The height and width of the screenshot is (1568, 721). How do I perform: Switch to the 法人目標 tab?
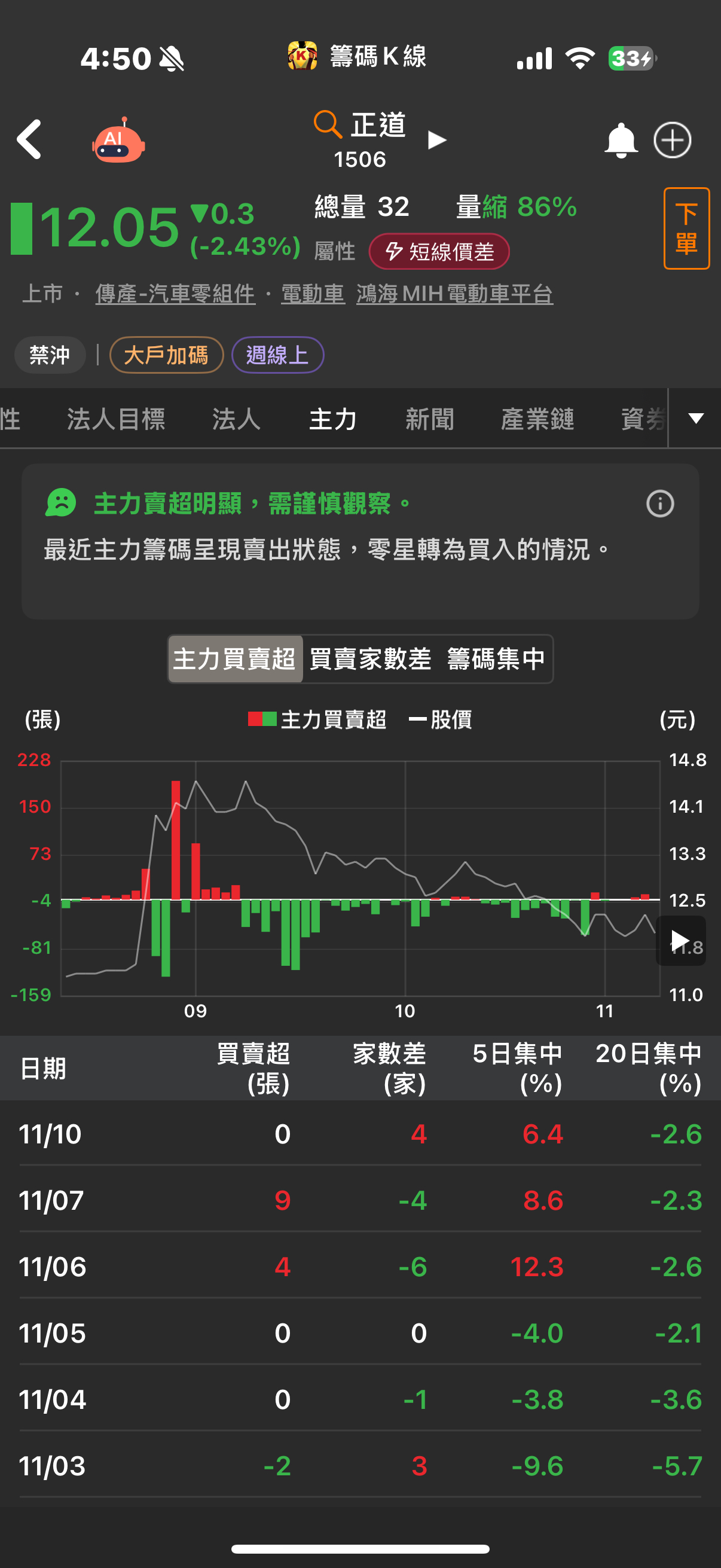115,419
